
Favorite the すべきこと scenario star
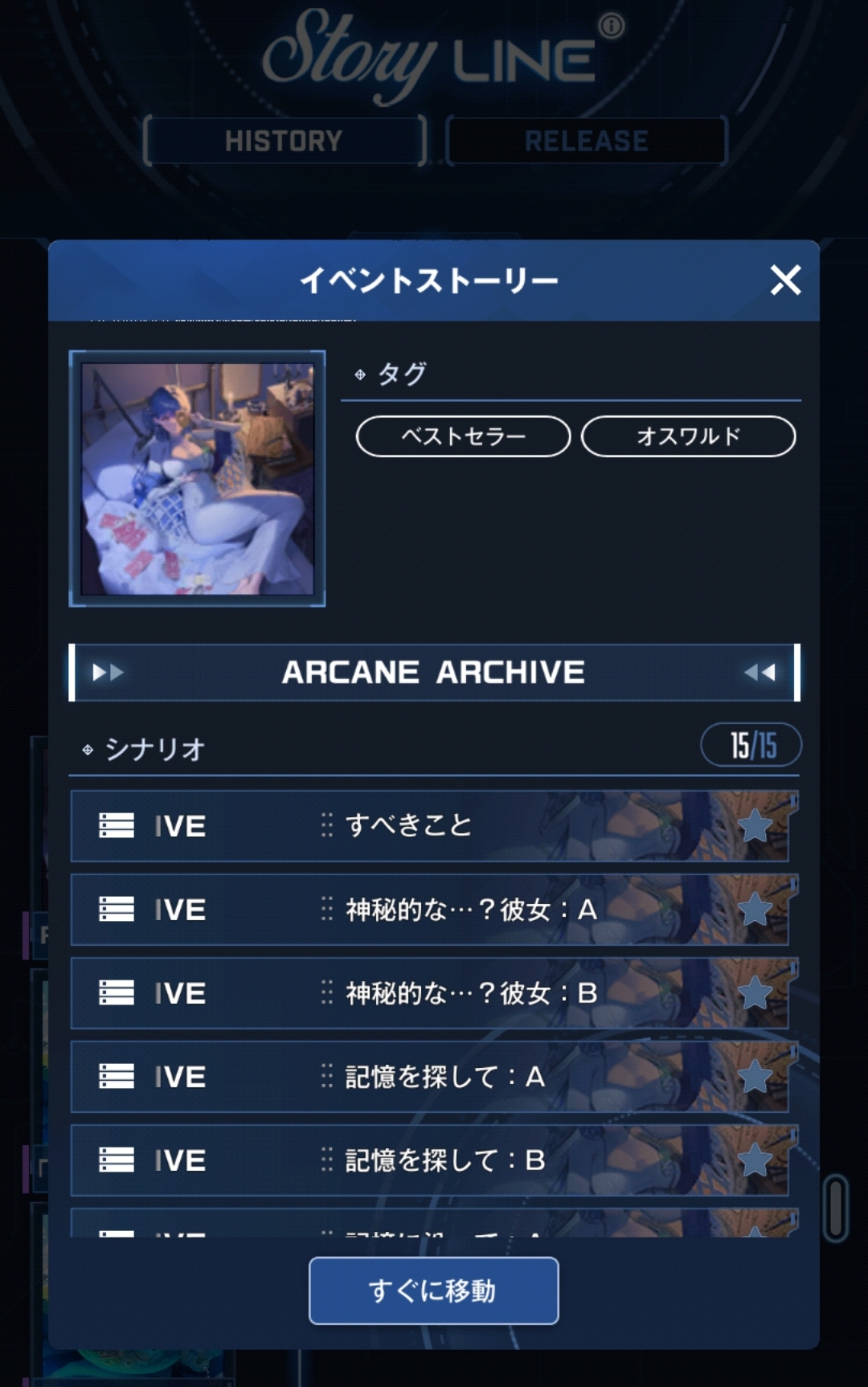pos(755,825)
